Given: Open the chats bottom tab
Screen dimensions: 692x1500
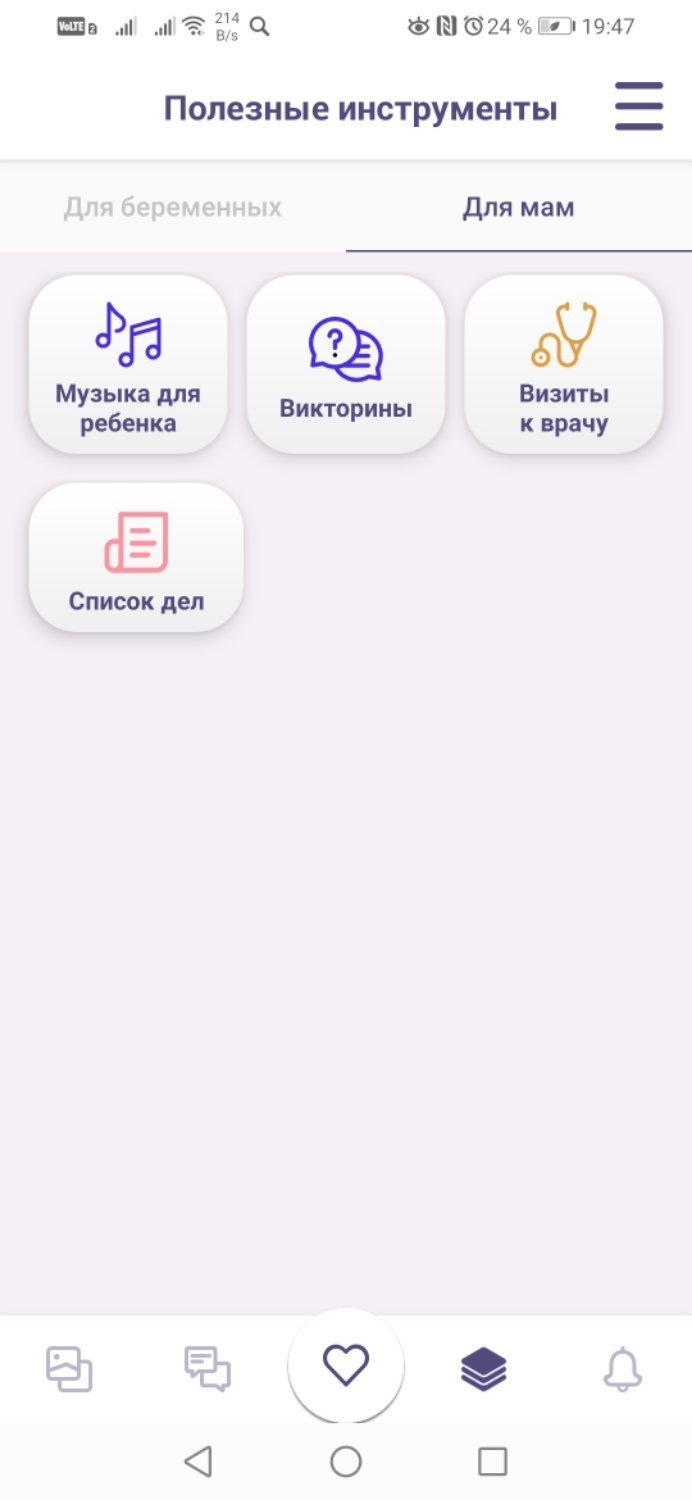Looking at the screenshot, I should (x=207, y=1369).
